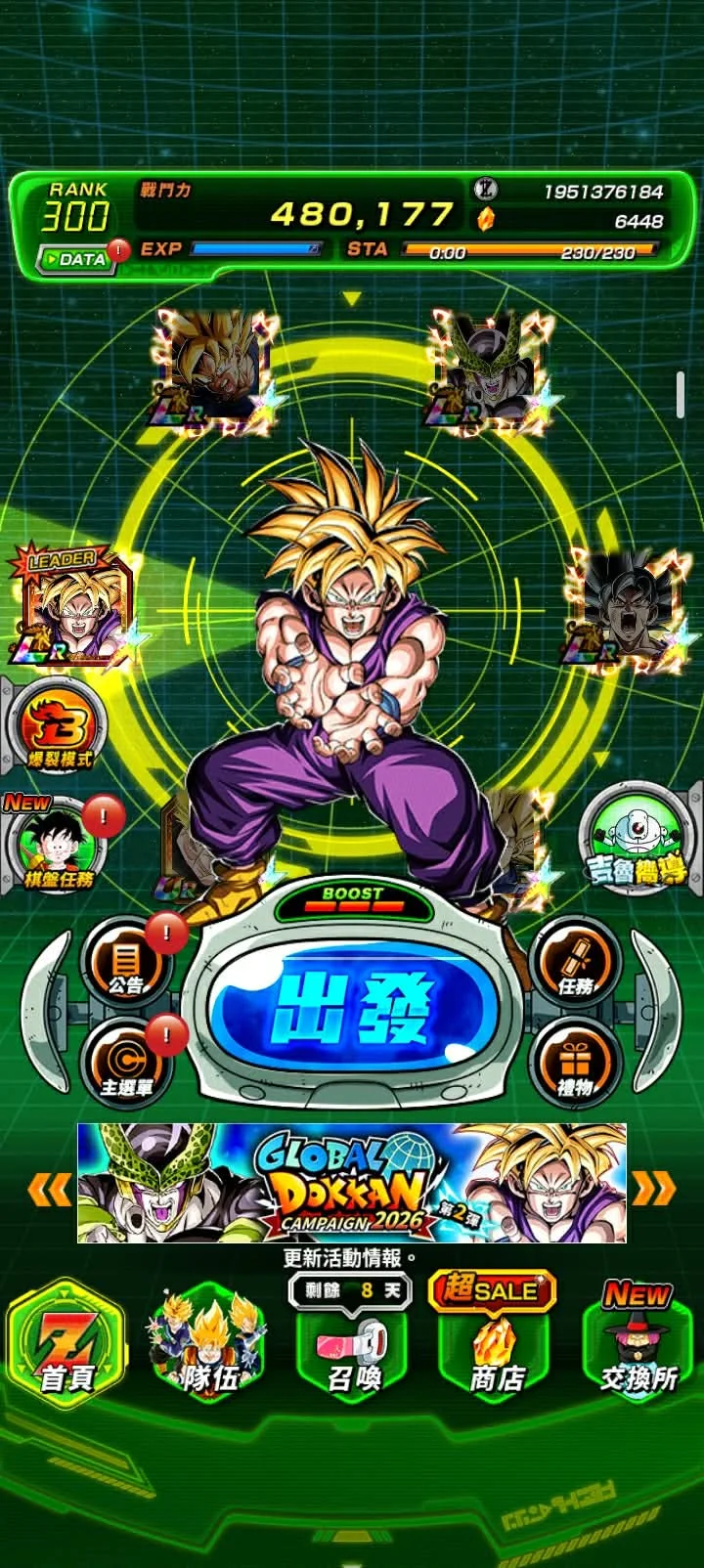Tap the small yellow arrow above team
This screenshot has width=704, height=1568.
(x=352, y=298)
